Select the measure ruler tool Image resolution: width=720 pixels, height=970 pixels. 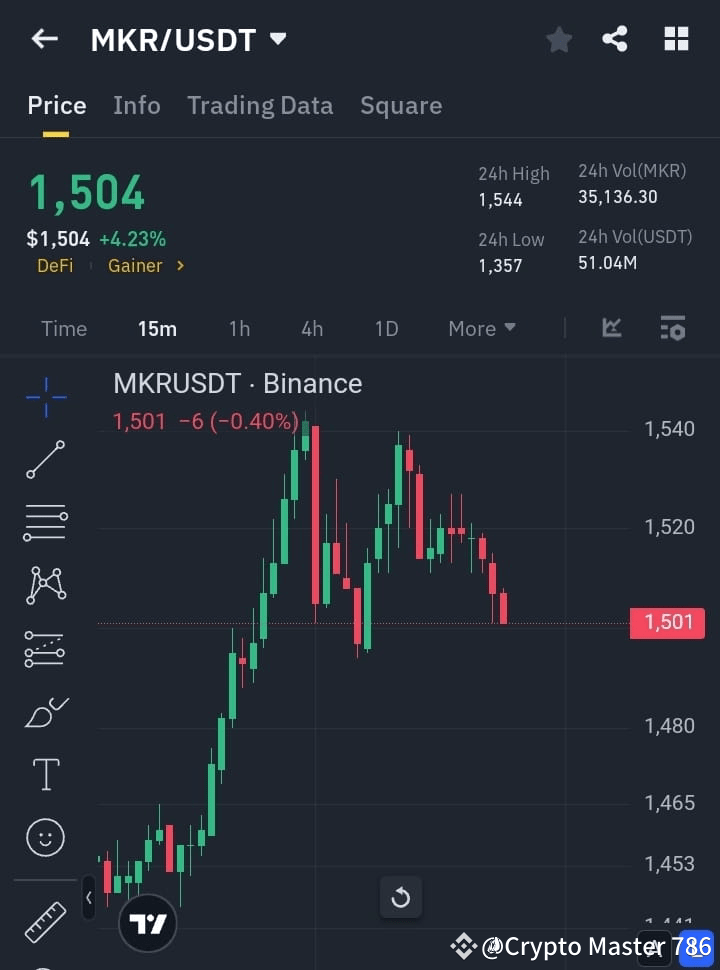pos(45,921)
